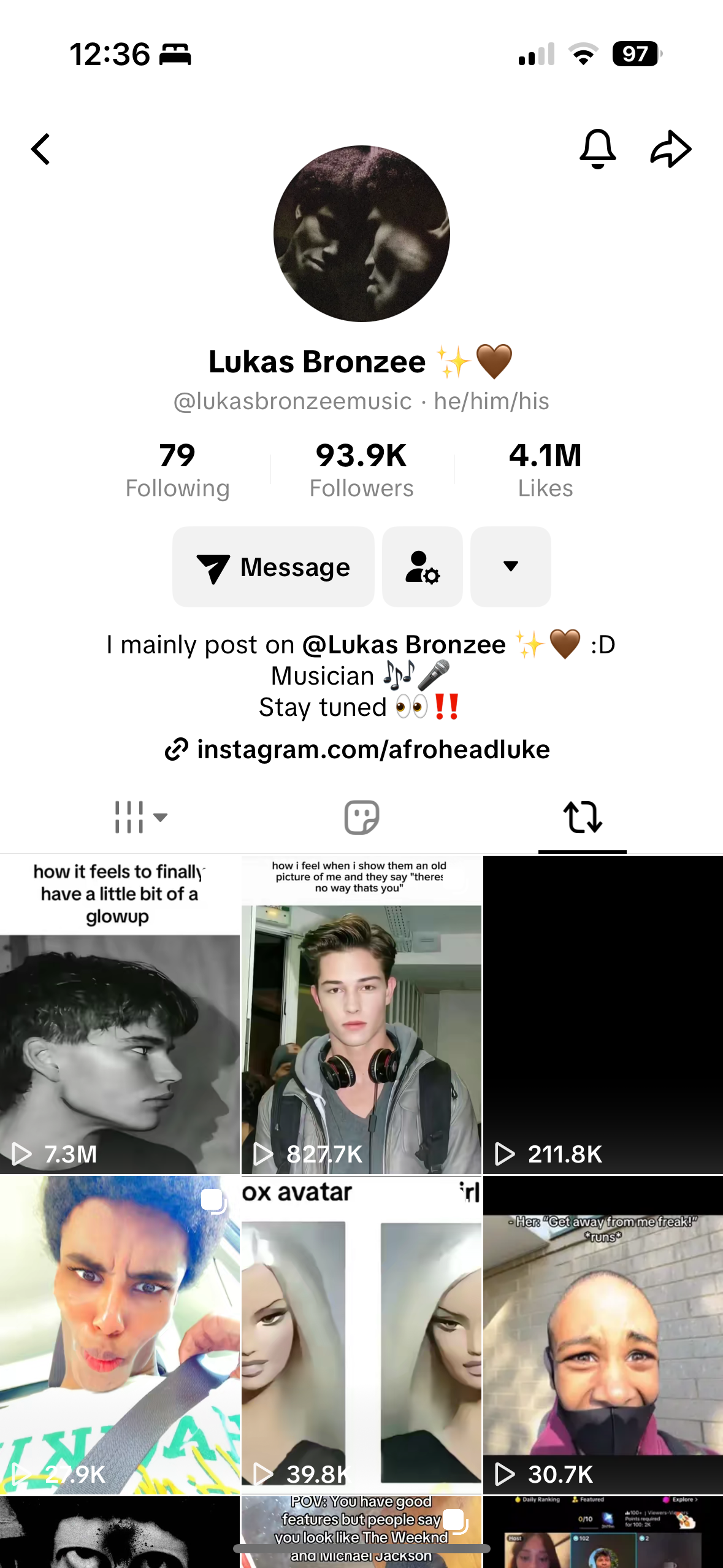
Task: View the 93.9K Followers list
Action: tap(361, 471)
